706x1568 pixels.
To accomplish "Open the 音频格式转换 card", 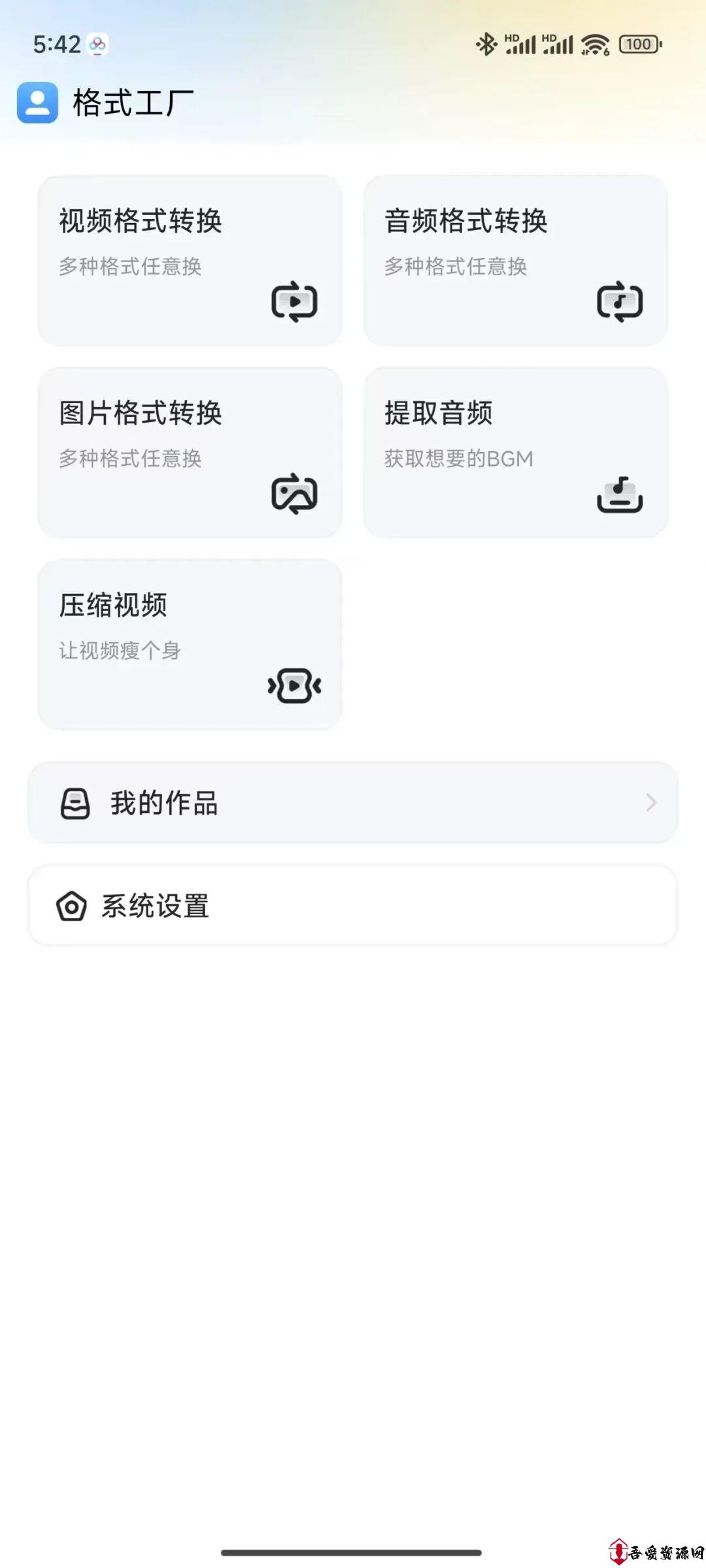I will point(515,260).
